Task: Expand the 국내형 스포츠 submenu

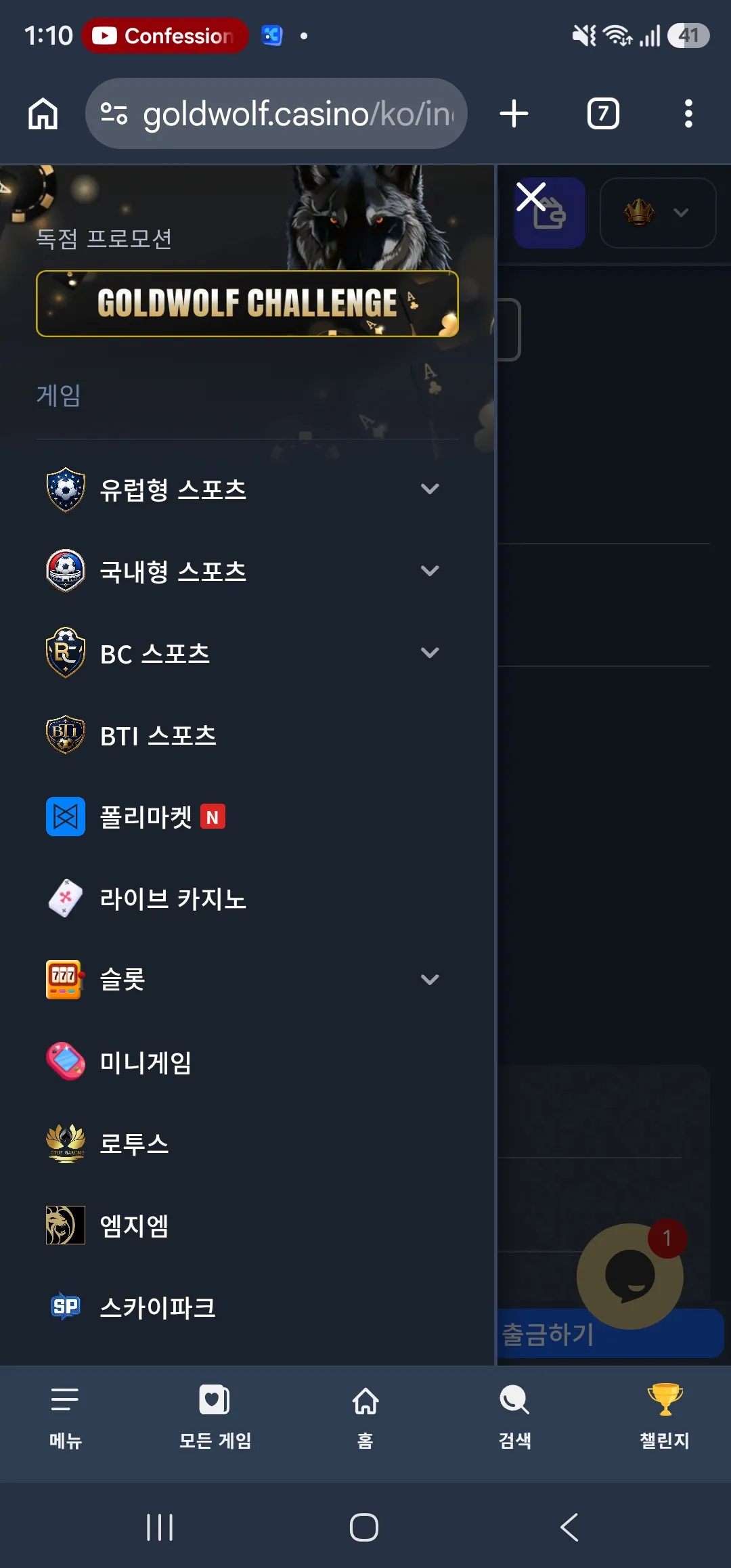Action: coord(430,571)
